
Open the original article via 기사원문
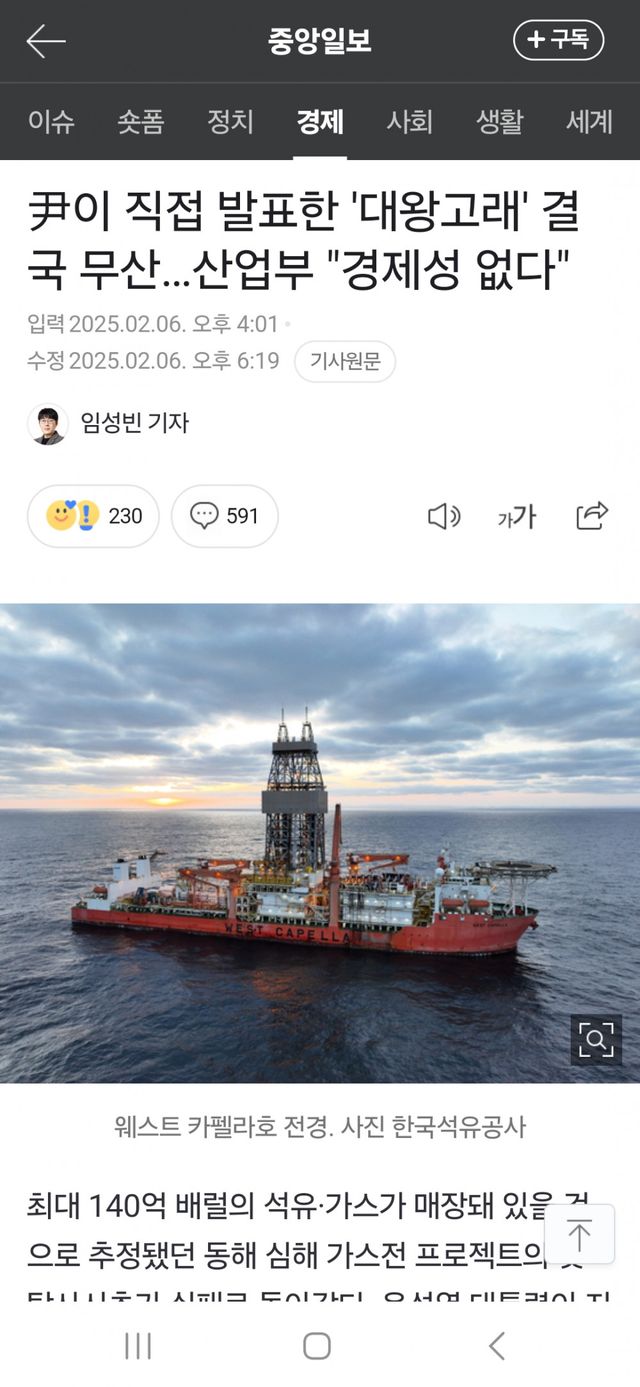(x=345, y=361)
